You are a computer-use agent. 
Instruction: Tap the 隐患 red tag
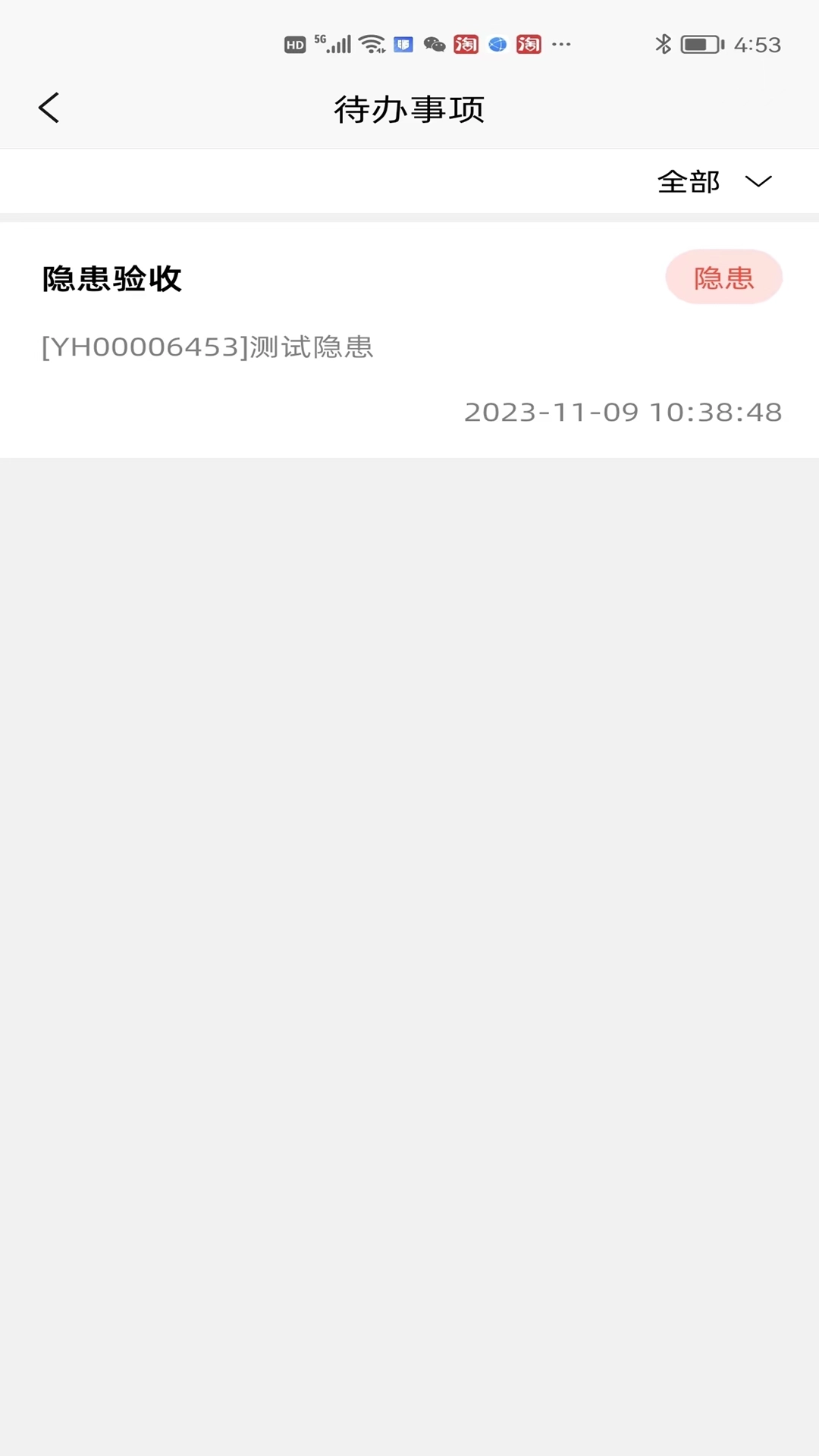(x=723, y=278)
